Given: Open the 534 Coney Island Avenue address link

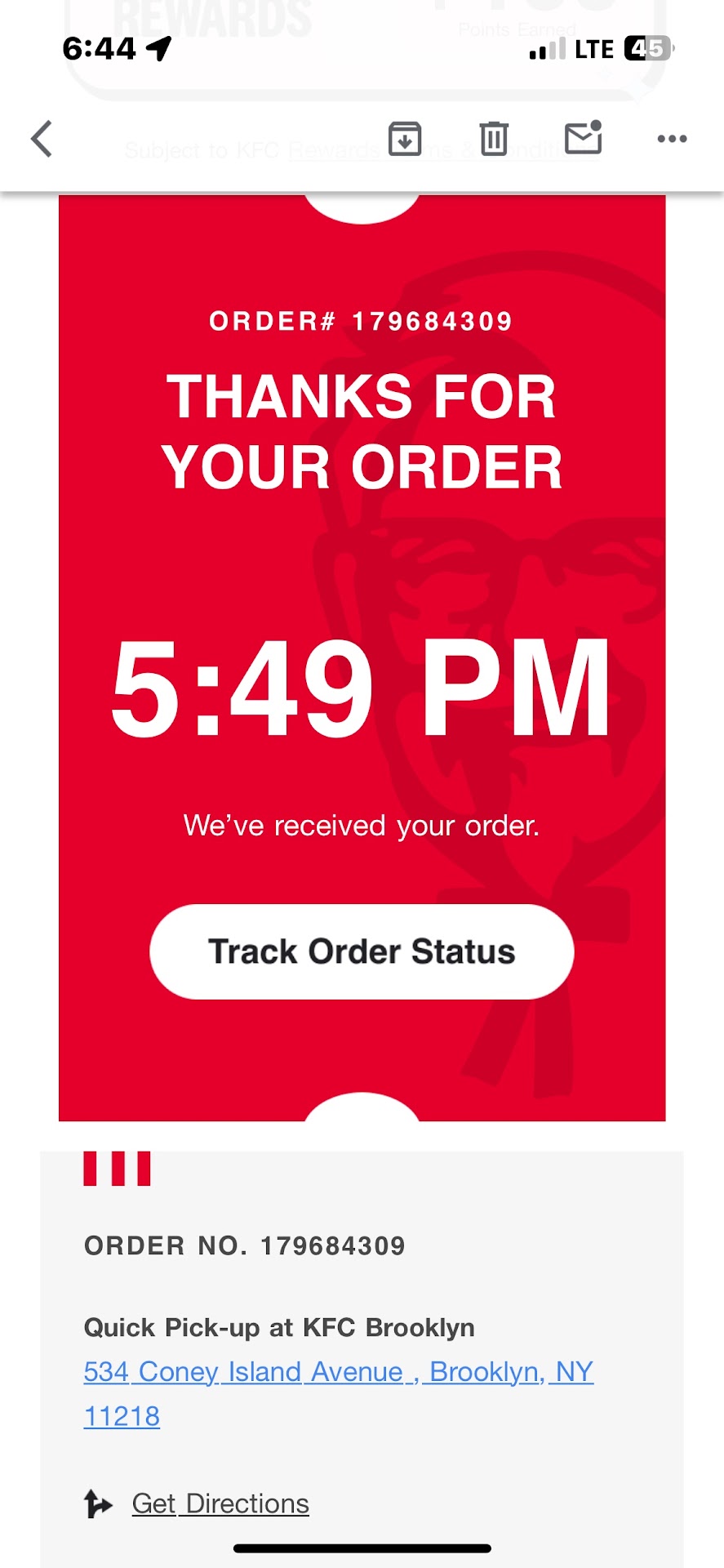Looking at the screenshot, I should click(338, 1372).
